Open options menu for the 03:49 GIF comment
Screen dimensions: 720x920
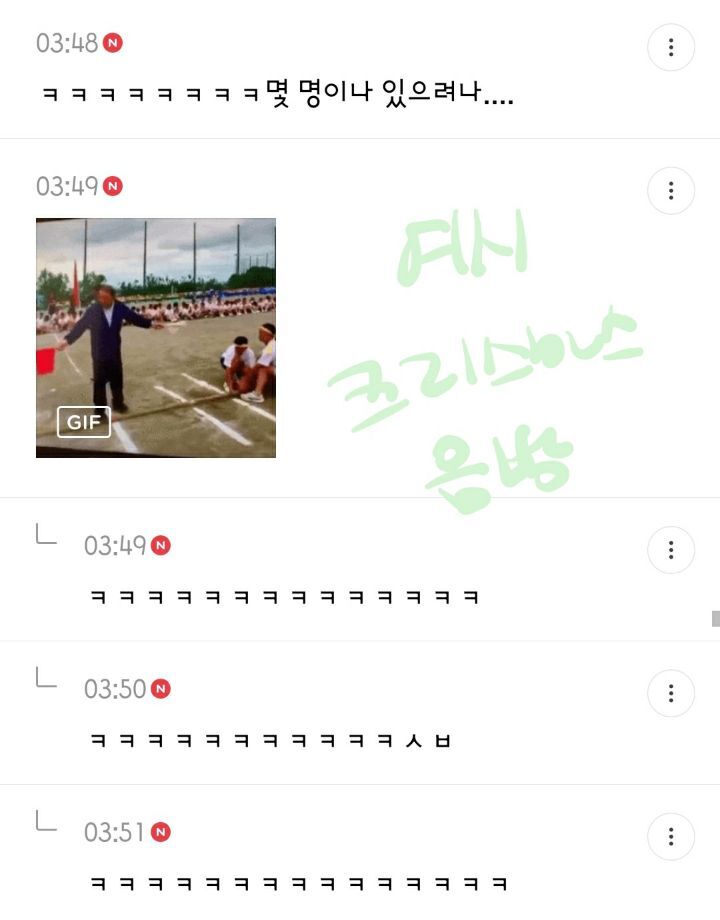coord(670,191)
